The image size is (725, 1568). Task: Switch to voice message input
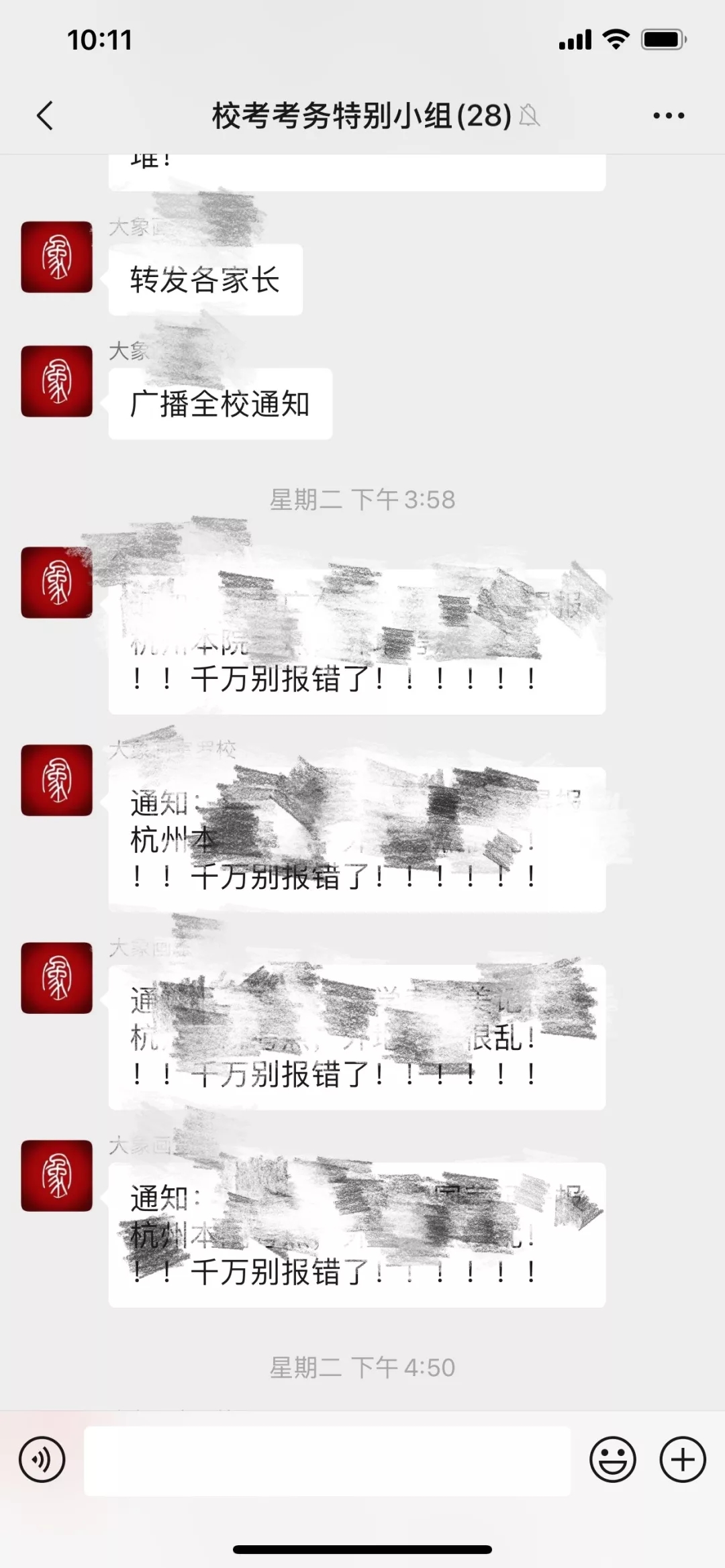tap(42, 1459)
